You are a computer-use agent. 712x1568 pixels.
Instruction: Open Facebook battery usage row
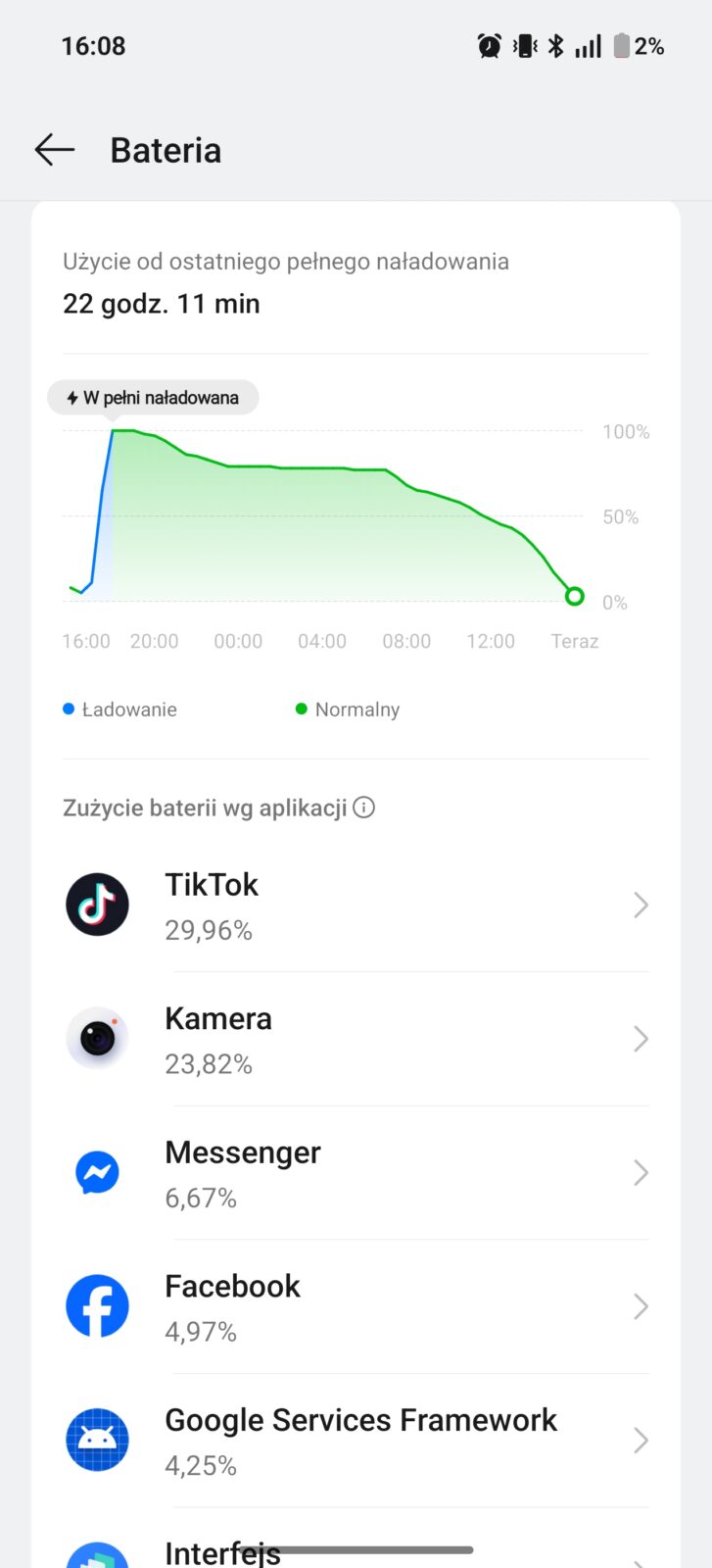[x=356, y=1306]
